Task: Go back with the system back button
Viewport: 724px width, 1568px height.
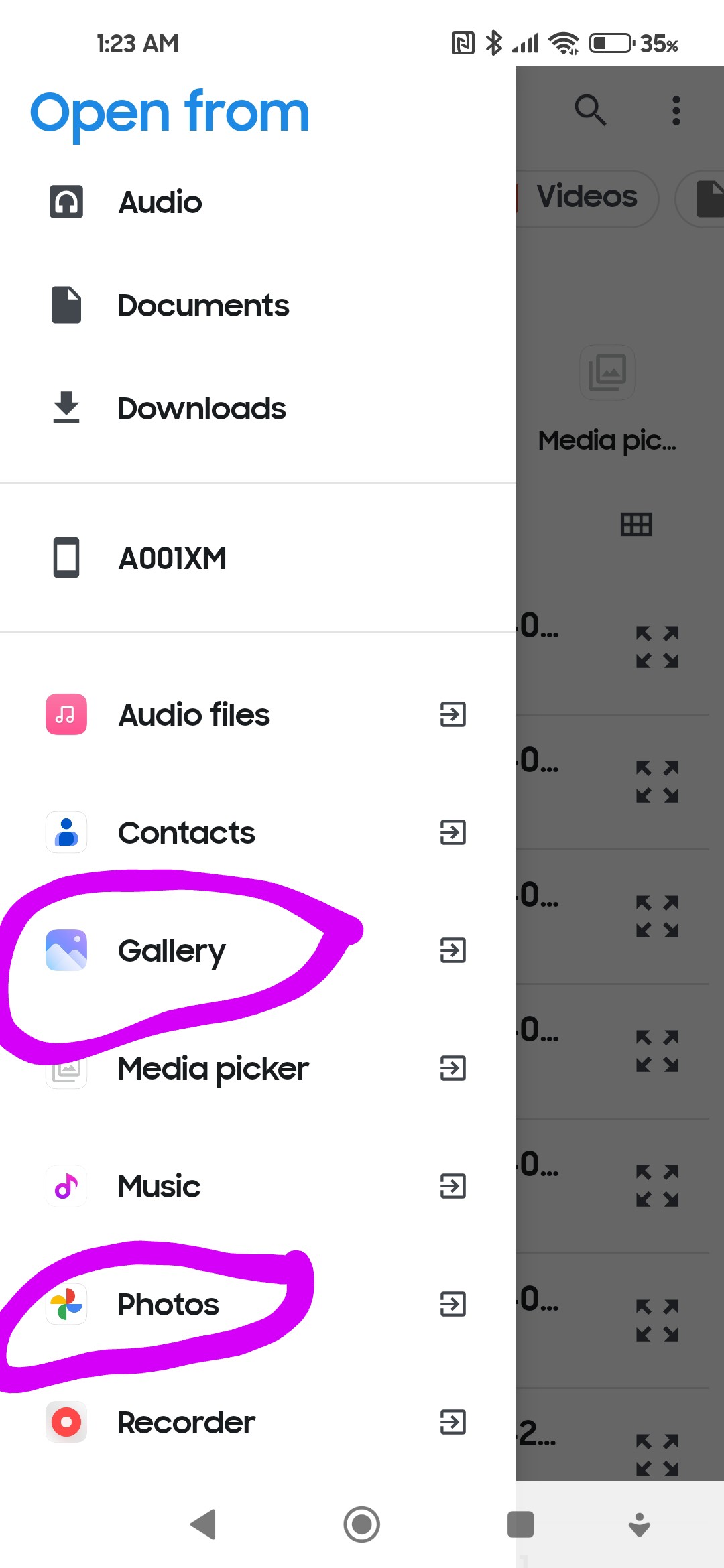Action: pos(203,1524)
